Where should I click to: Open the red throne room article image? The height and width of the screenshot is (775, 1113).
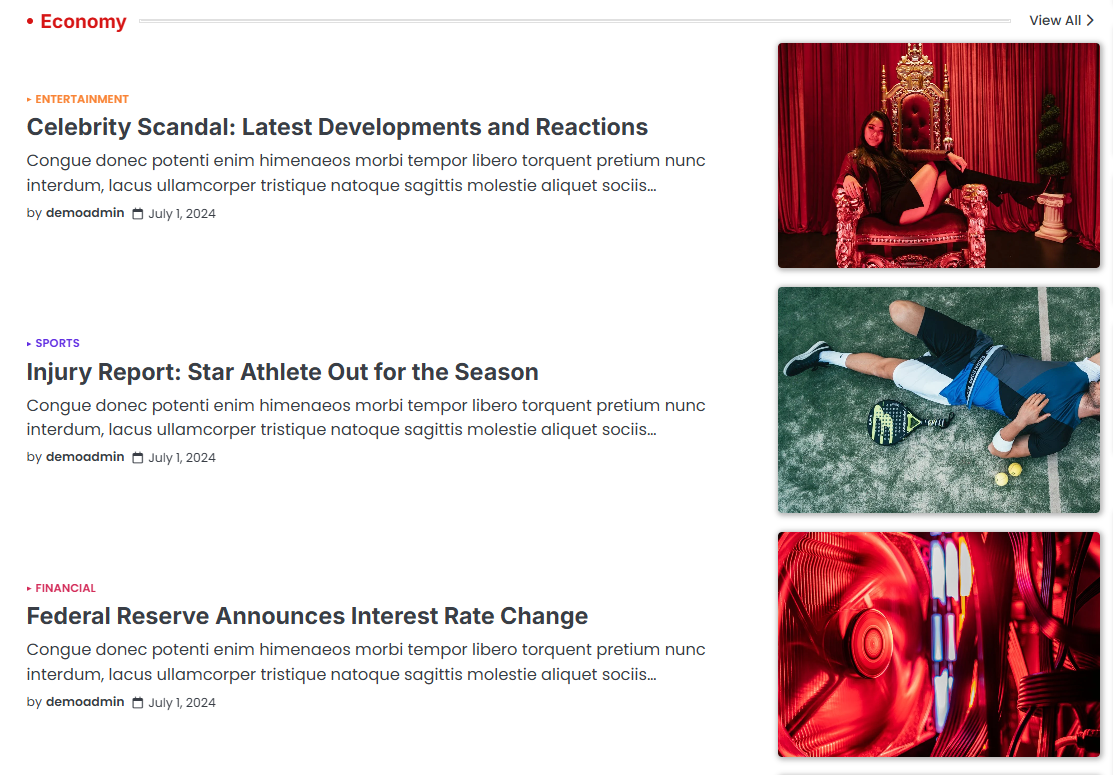pos(938,155)
